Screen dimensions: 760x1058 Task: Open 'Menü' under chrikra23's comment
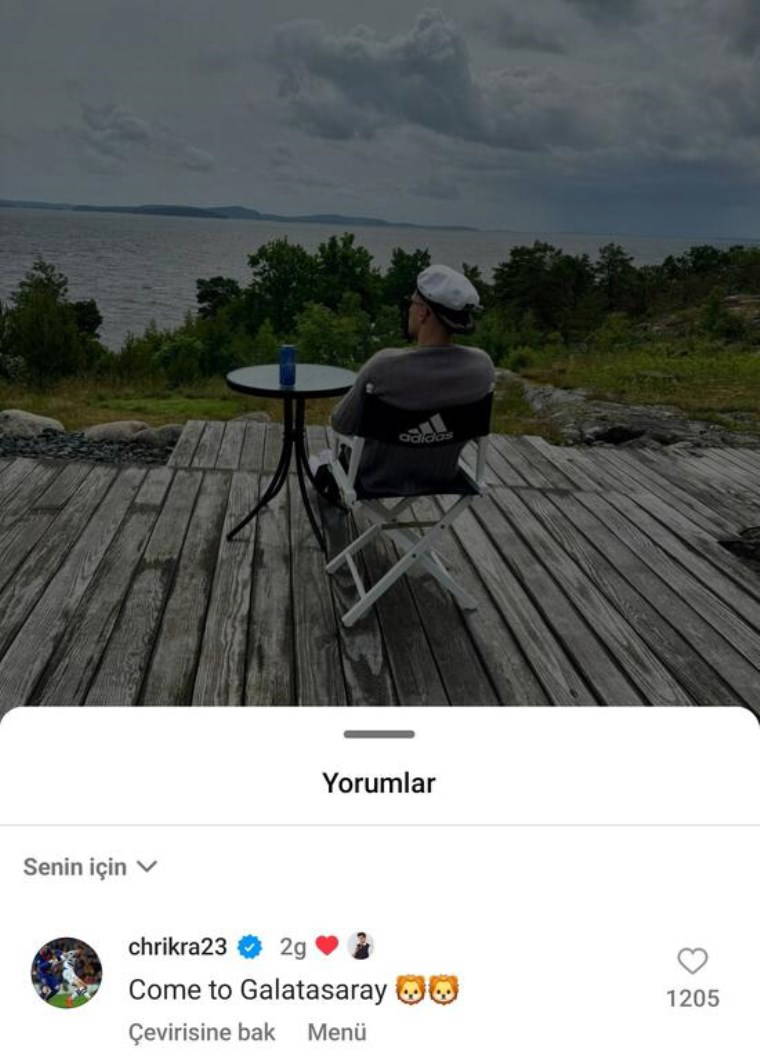click(337, 1032)
